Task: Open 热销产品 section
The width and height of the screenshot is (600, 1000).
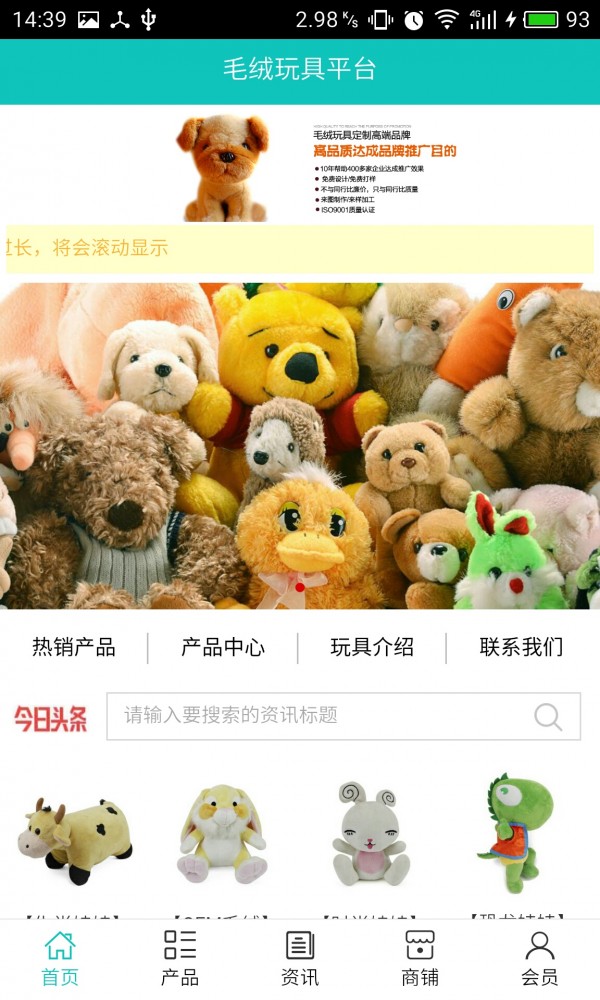Action: click(x=74, y=647)
